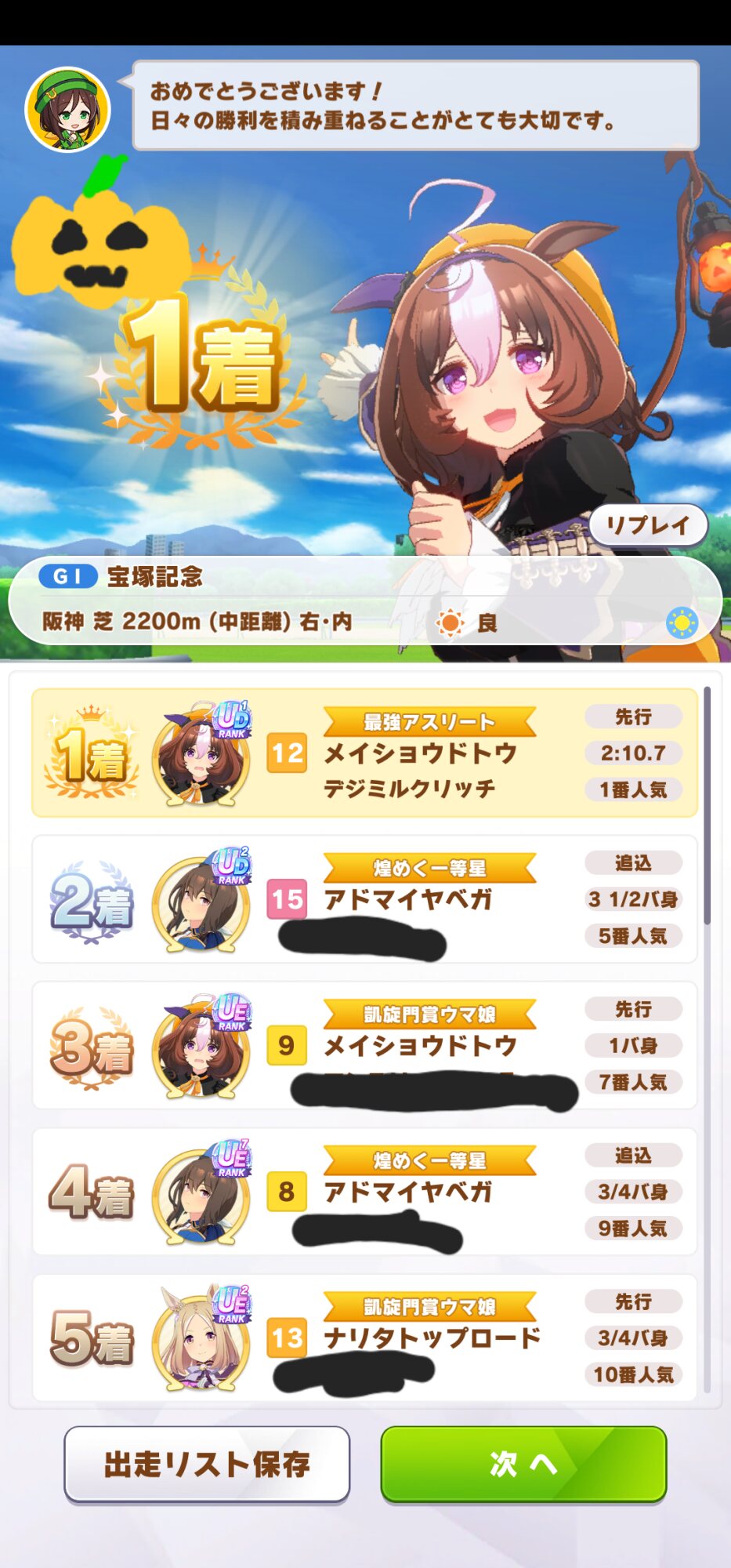The height and width of the screenshot is (1568, 731).
Task: Open 5th place ナリタトップロード row
Action: pos(364,1338)
